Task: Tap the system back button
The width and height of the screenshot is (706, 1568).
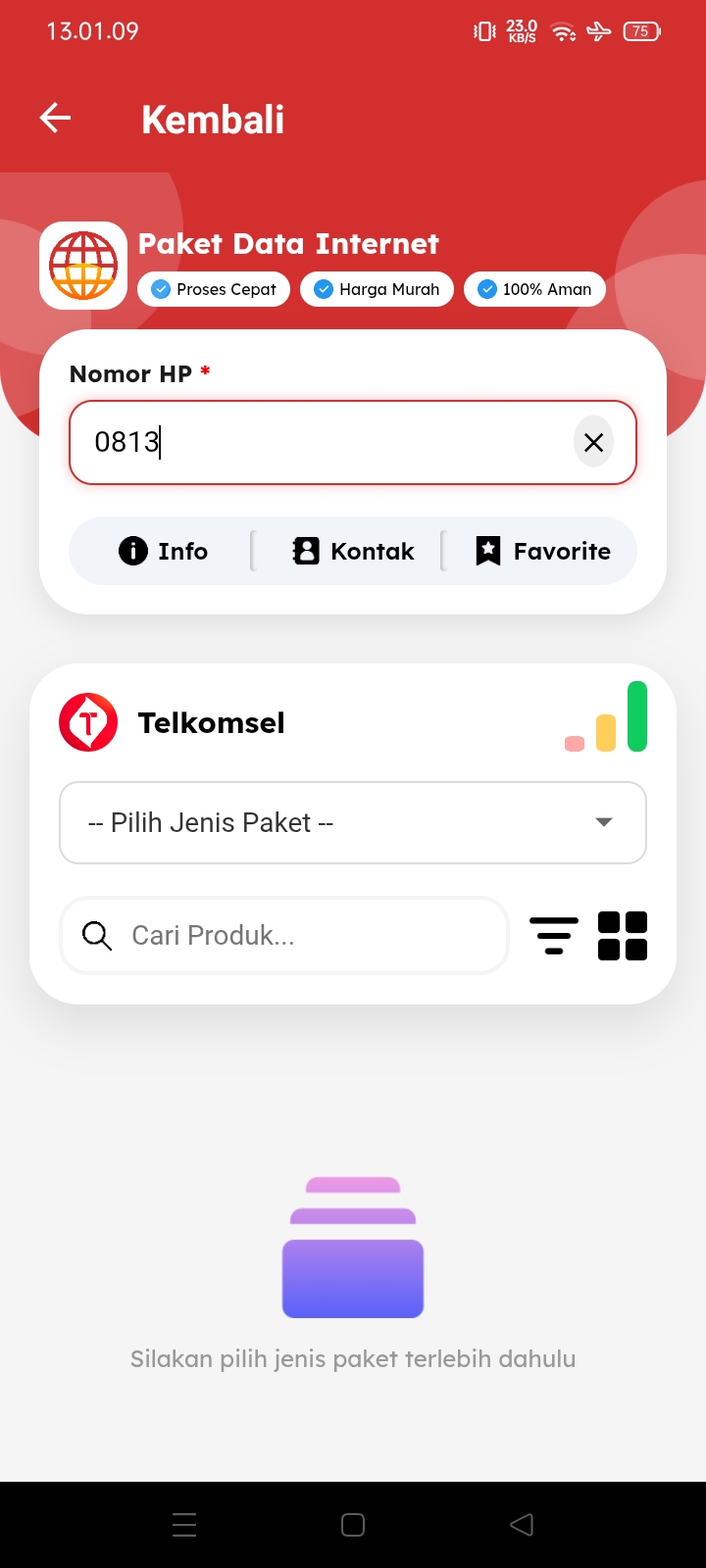Action: tap(522, 1524)
